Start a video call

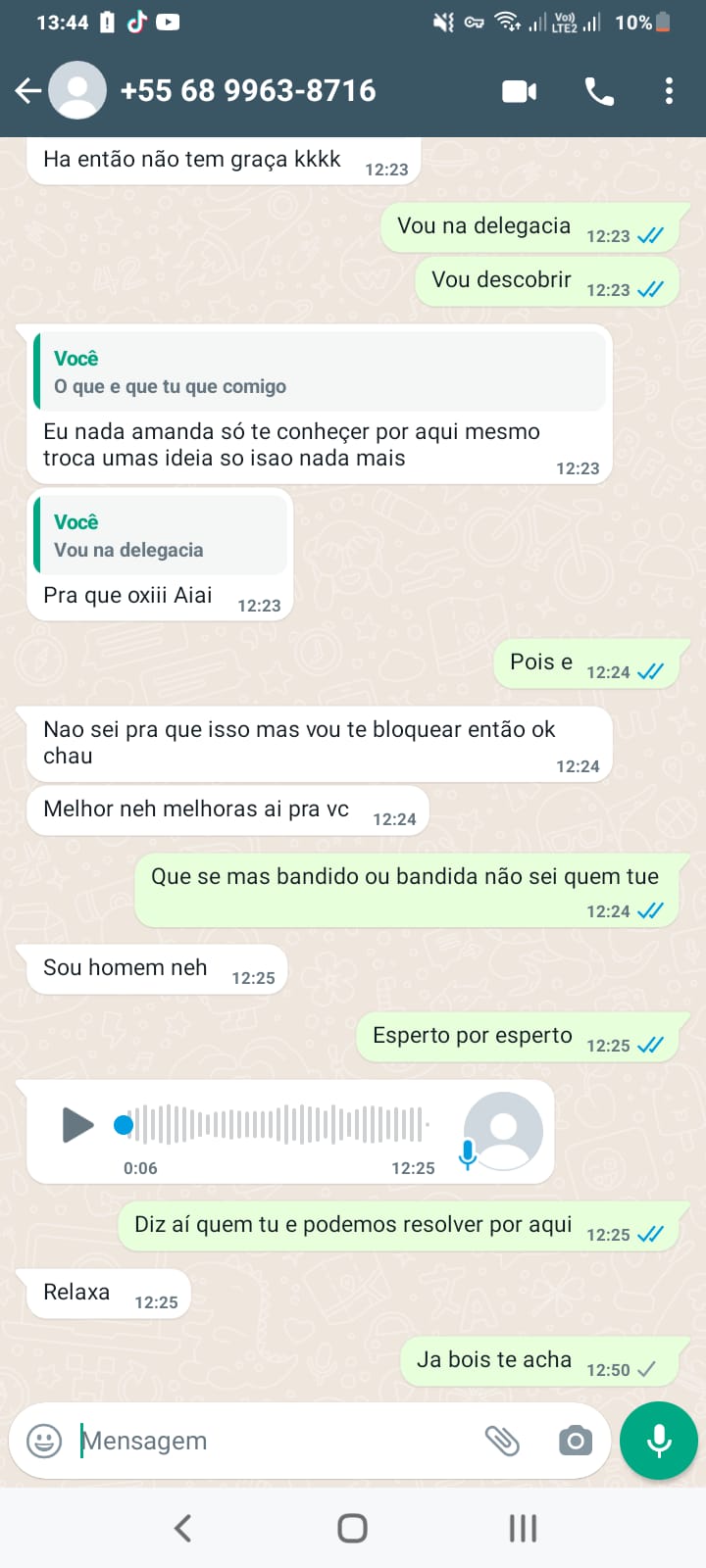coord(519,91)
